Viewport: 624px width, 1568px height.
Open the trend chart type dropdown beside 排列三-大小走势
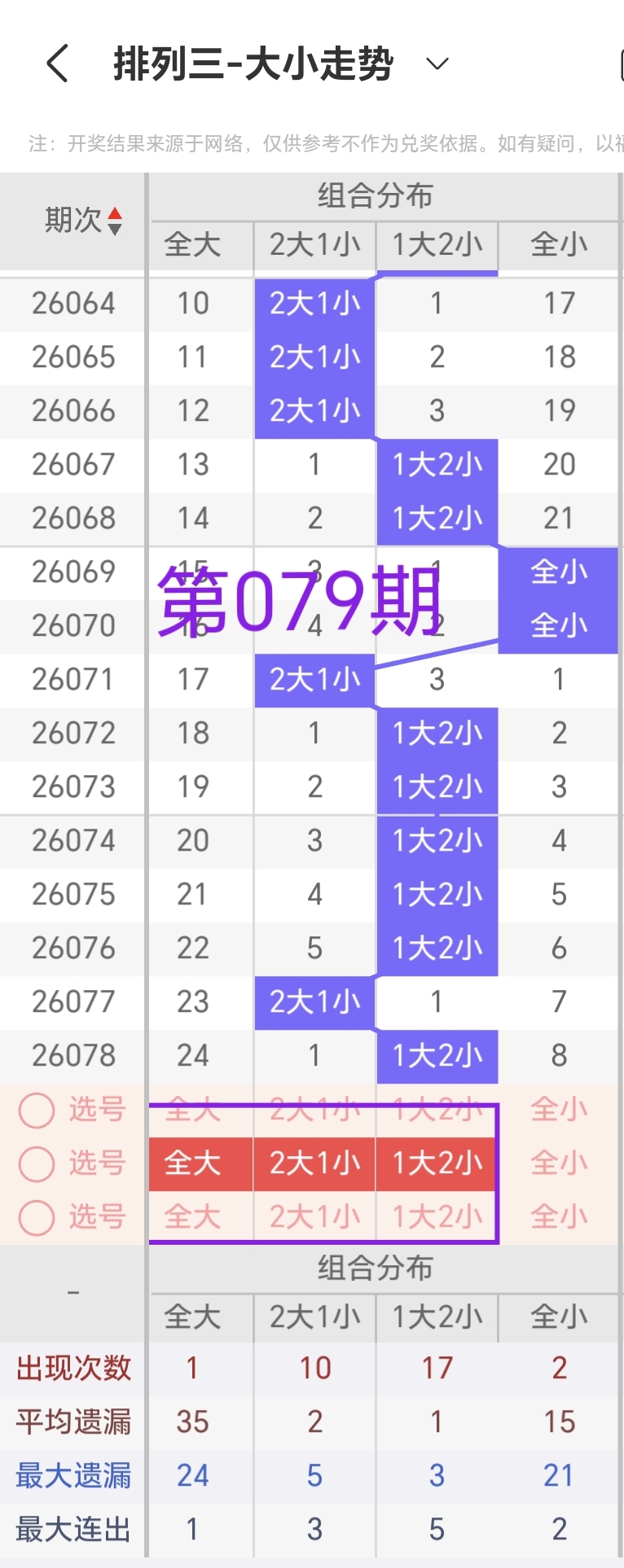[436, 64]
